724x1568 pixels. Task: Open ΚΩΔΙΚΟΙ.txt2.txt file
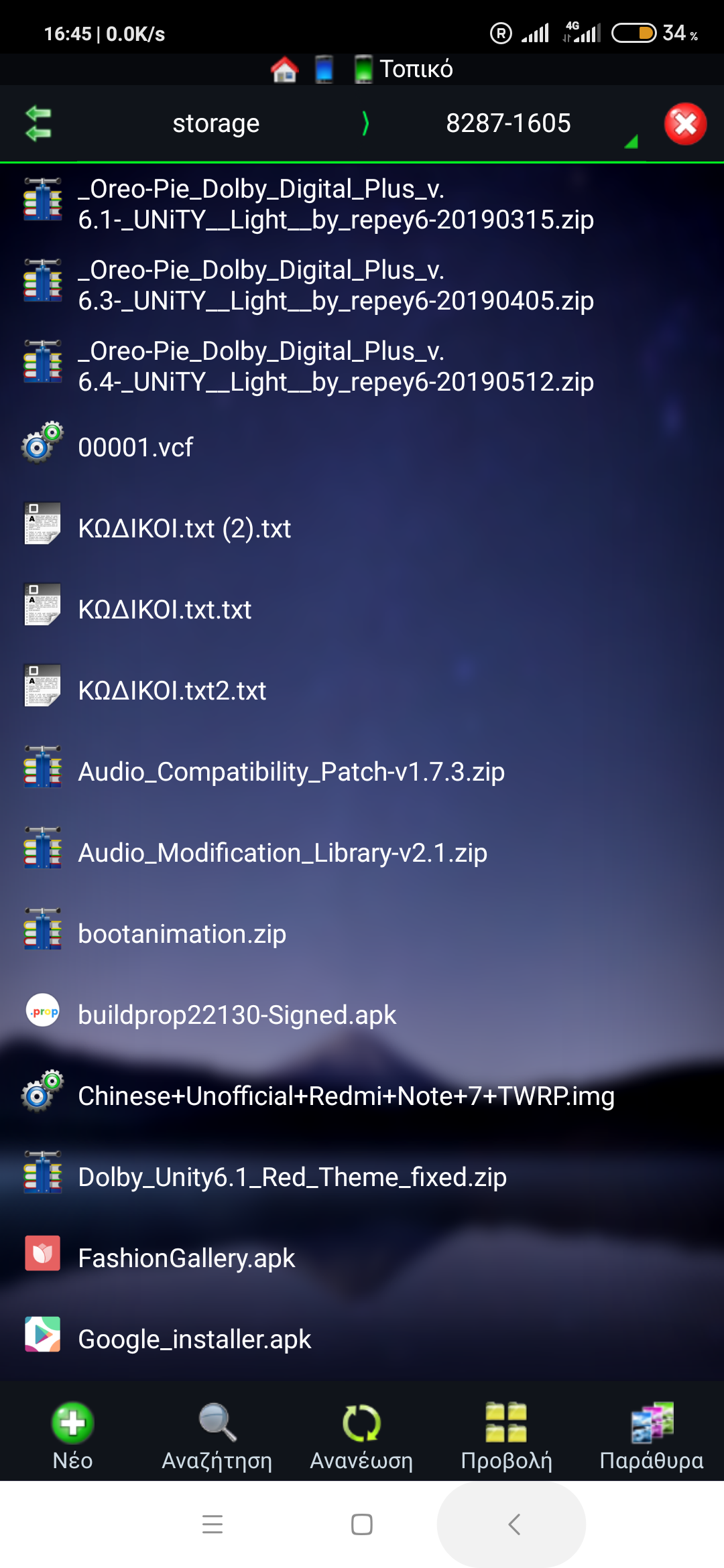pyautogui.click(x=172, y=691)
